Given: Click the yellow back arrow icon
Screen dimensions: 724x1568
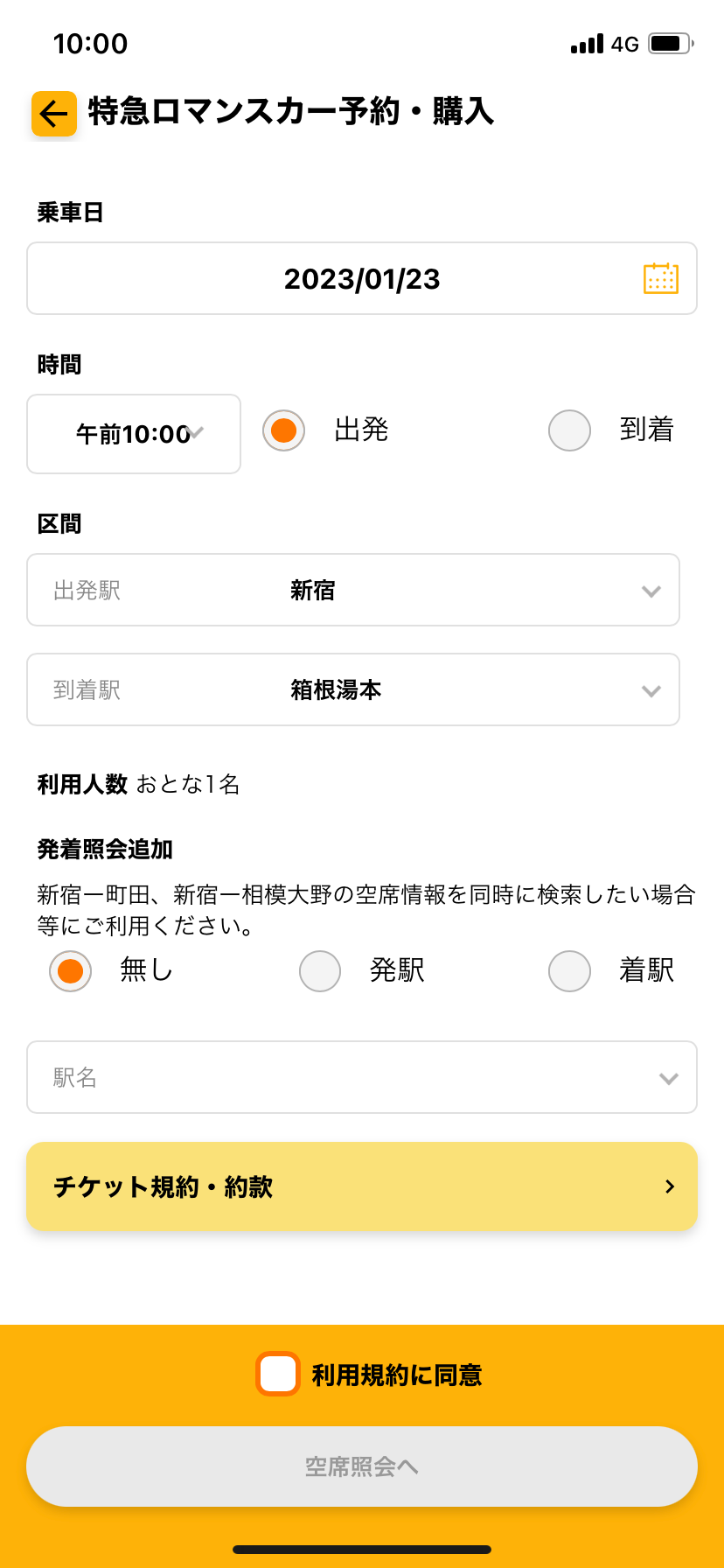Looking at the screenshot, I should (53, 114).
